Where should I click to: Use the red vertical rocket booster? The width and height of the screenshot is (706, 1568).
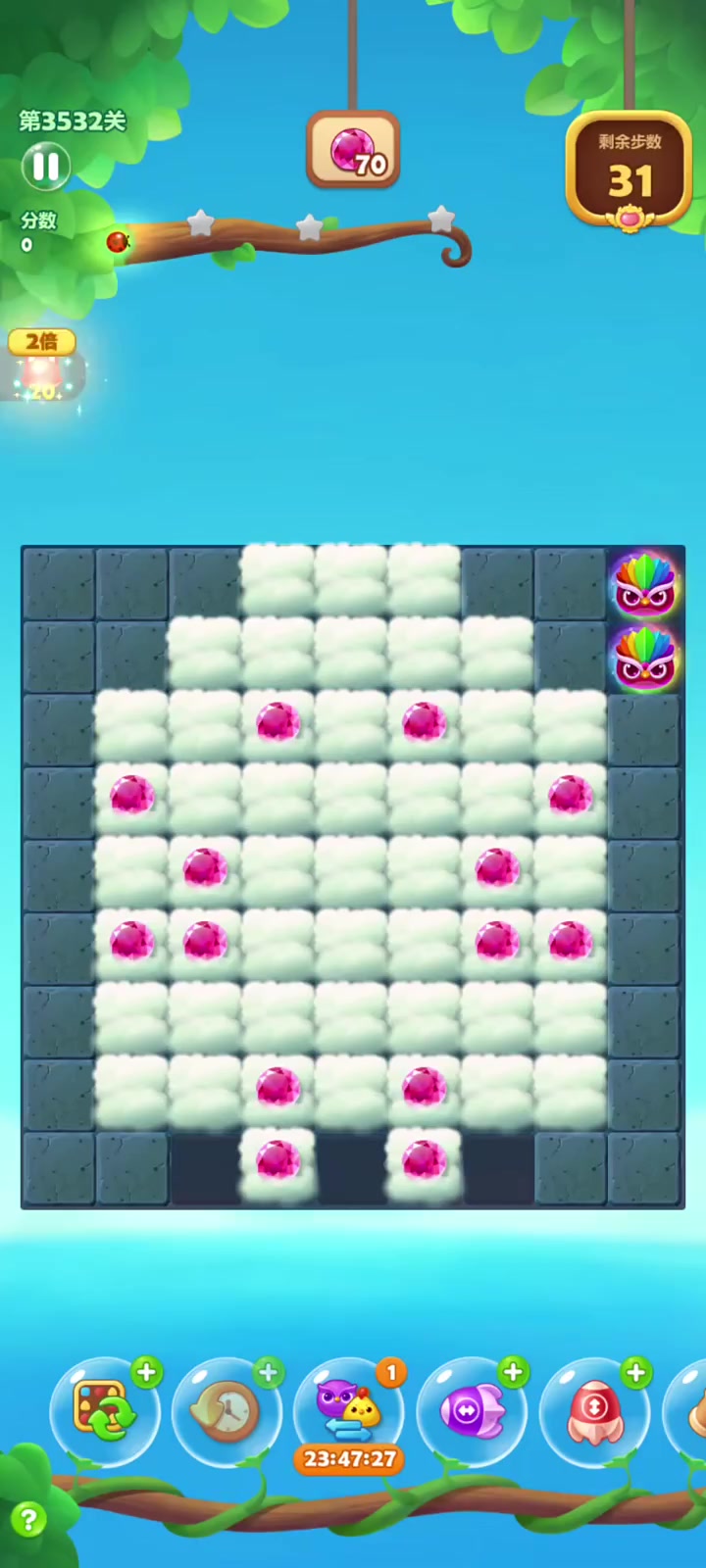click(x=593, y=1411)
